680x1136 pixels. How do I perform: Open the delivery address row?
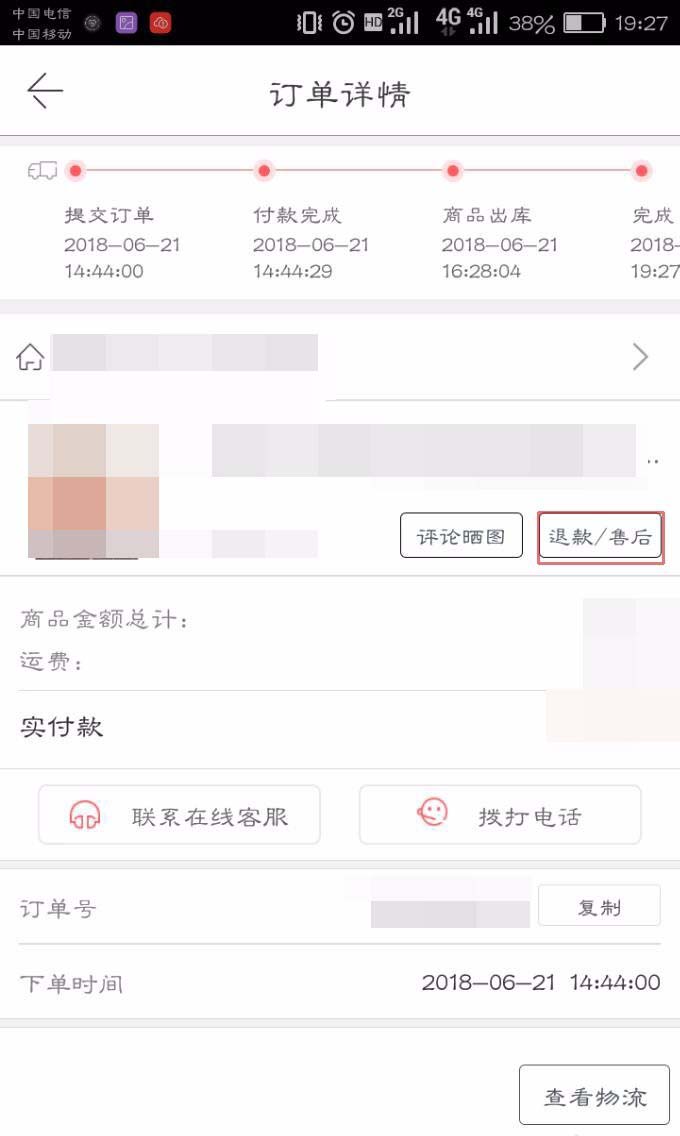340,357
